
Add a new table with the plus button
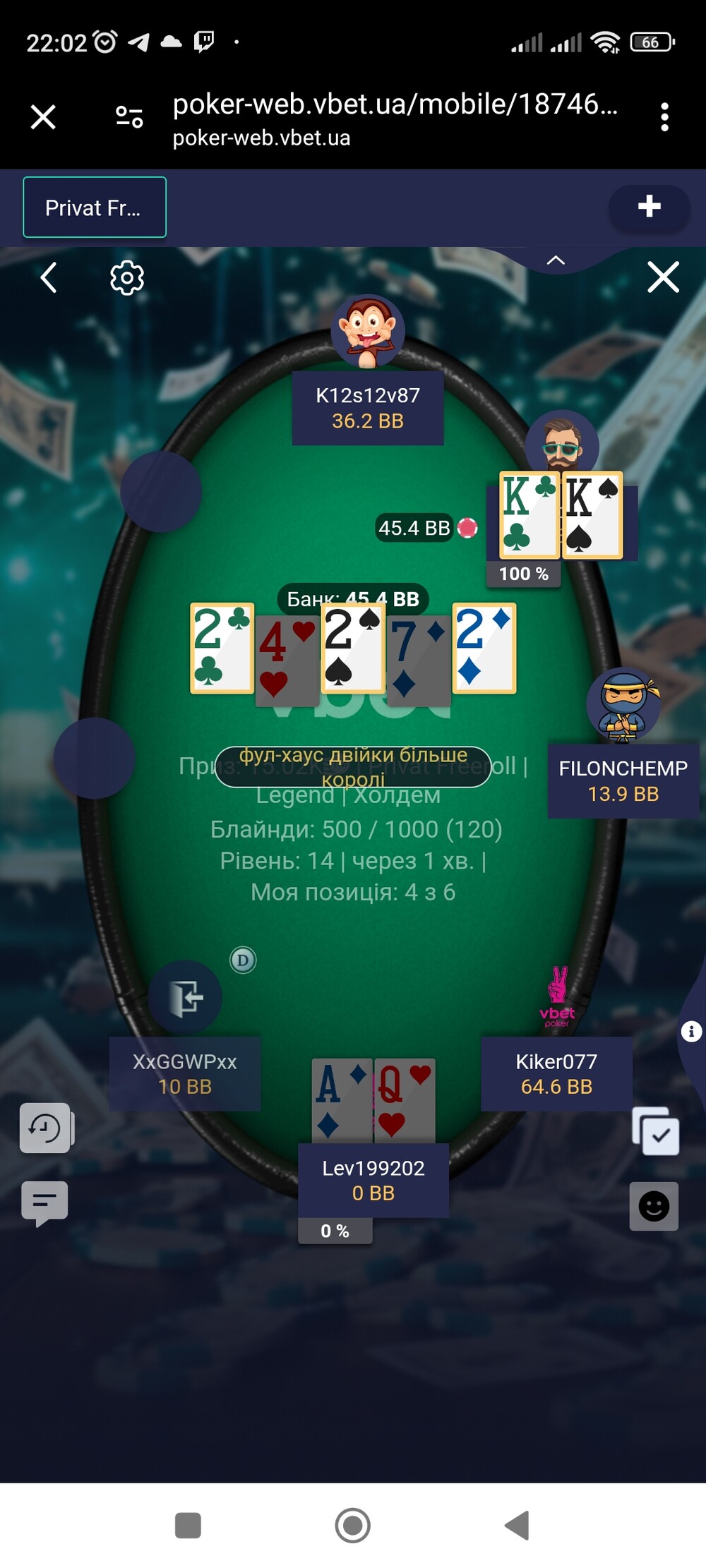click(649, 207)
